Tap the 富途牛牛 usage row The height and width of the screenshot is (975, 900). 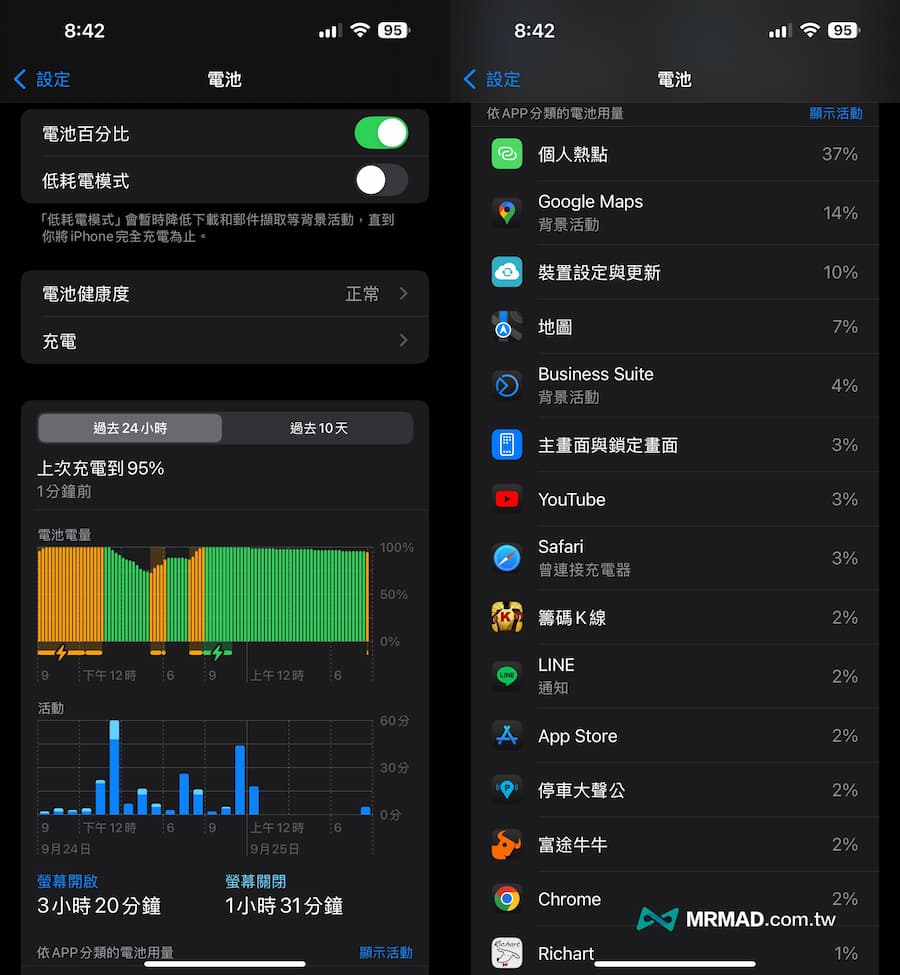675,845
